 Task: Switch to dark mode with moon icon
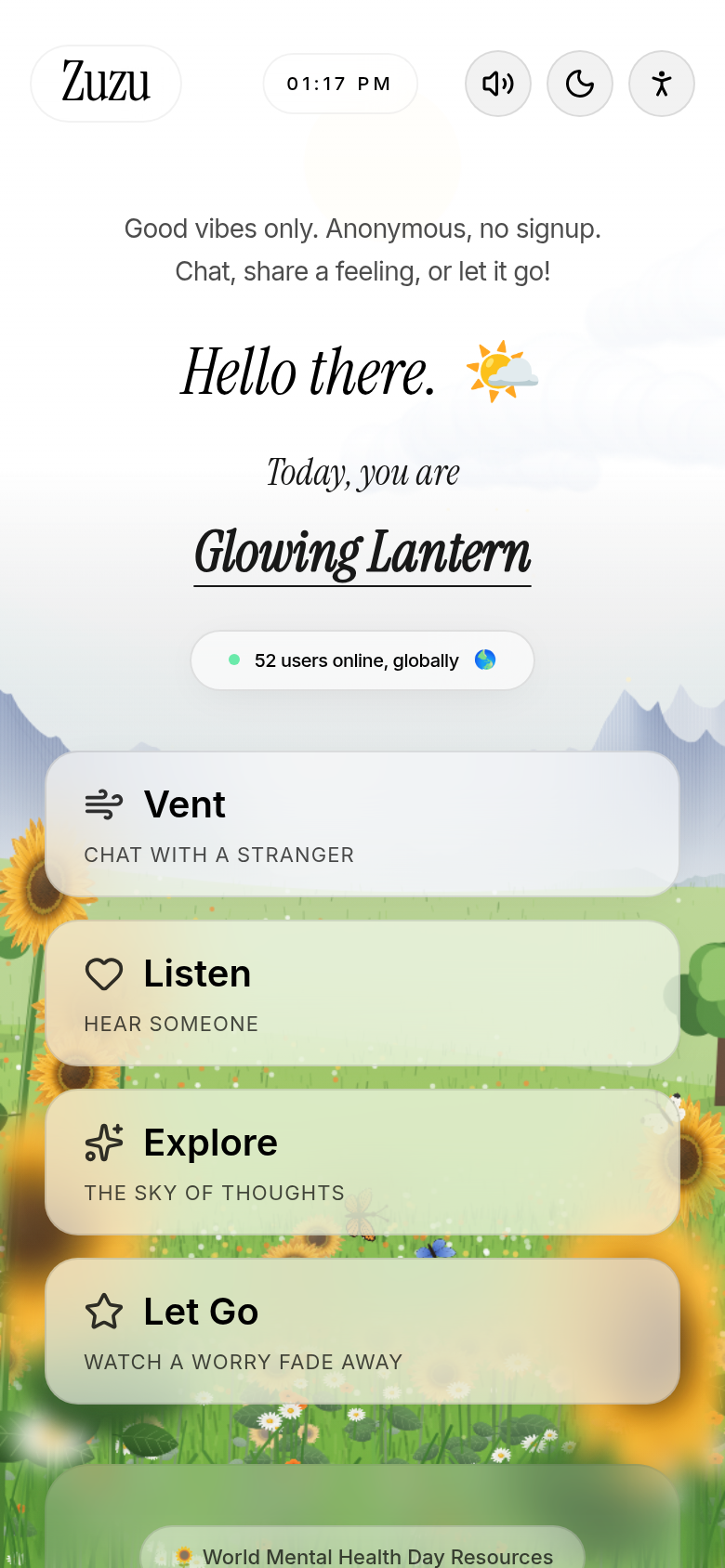(580, 84)
